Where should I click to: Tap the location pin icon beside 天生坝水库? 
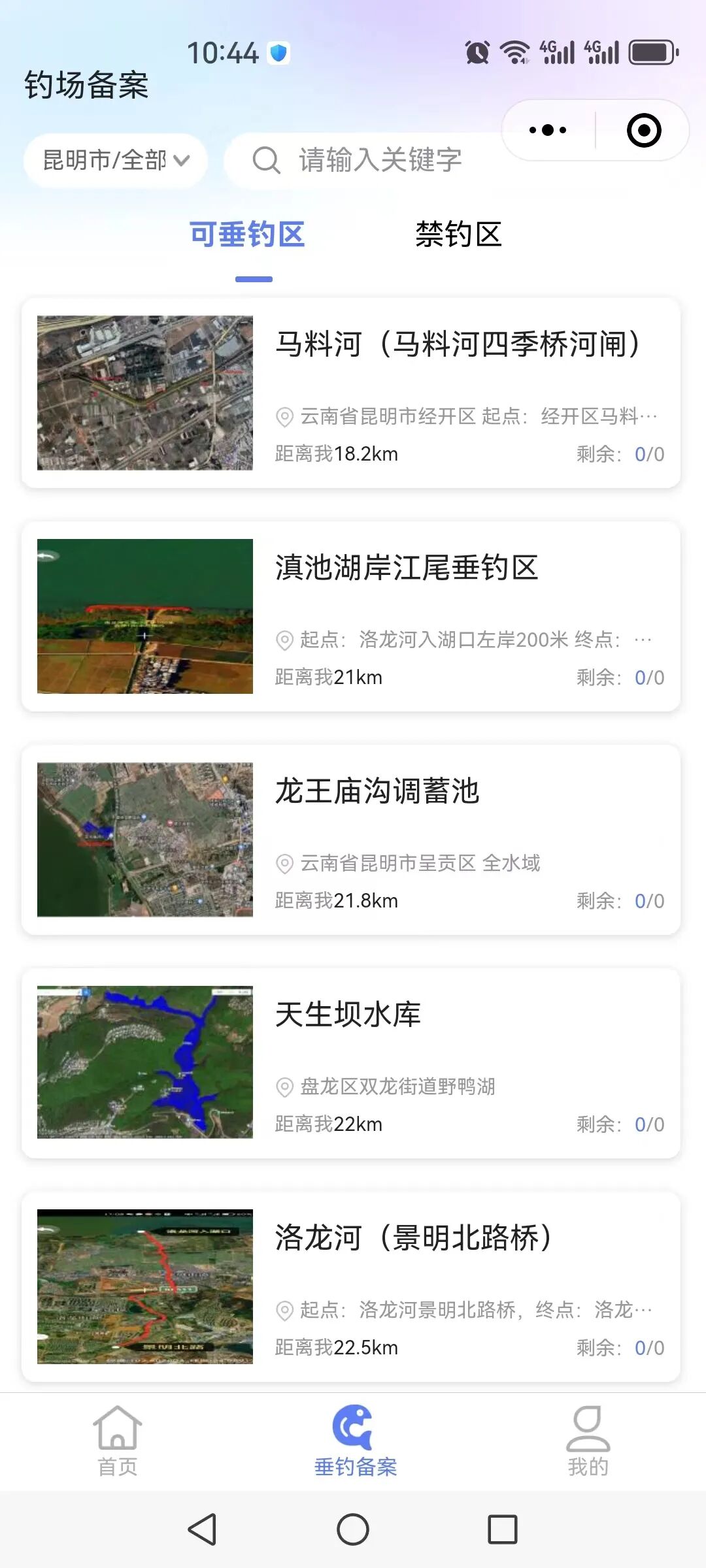[284, 1086]
